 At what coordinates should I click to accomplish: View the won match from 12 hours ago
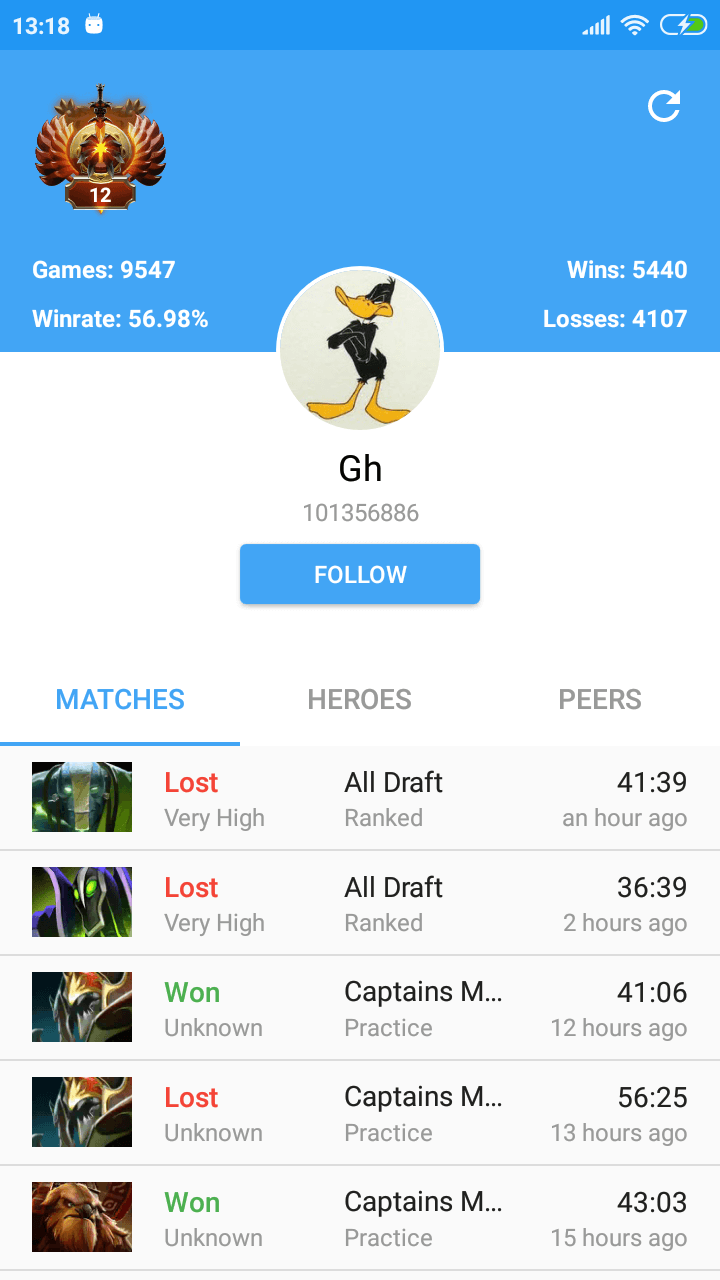coord(360,1008)
